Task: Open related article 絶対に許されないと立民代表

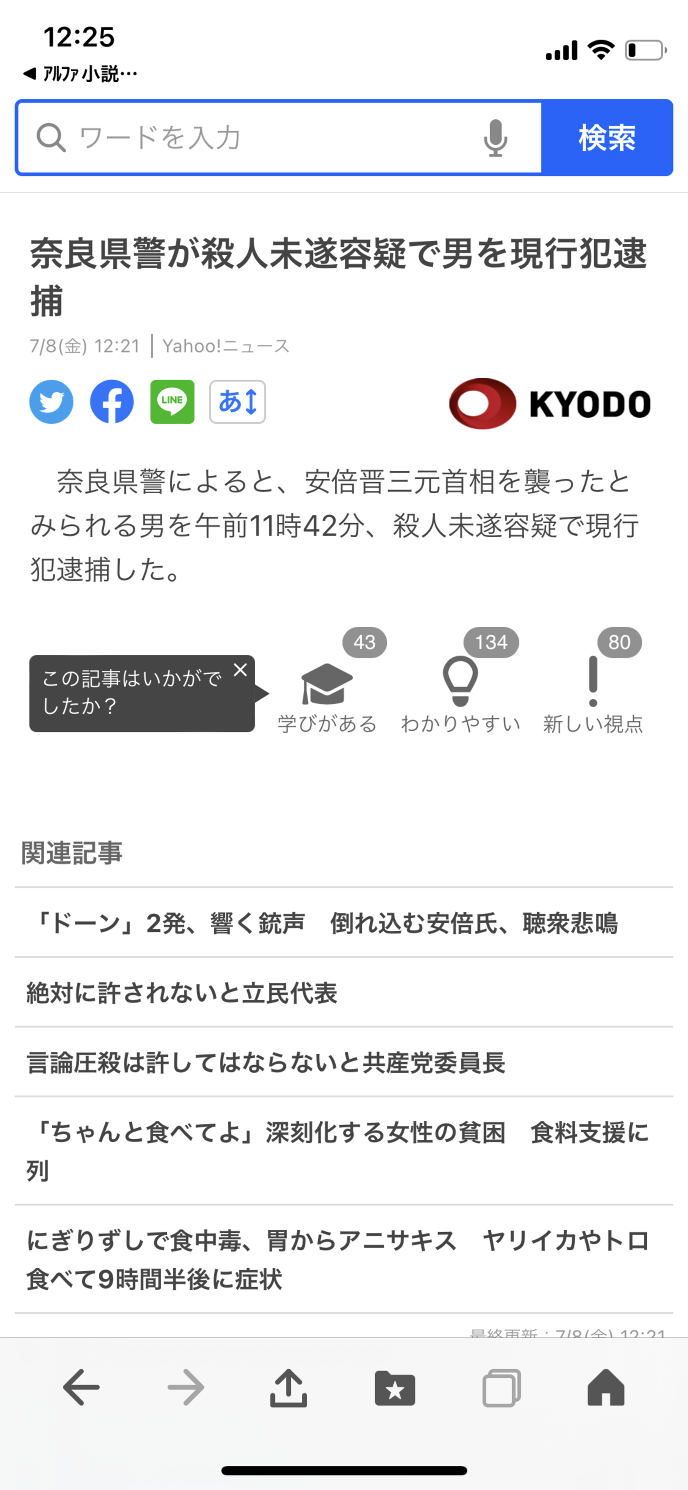Action: [182, 993]
